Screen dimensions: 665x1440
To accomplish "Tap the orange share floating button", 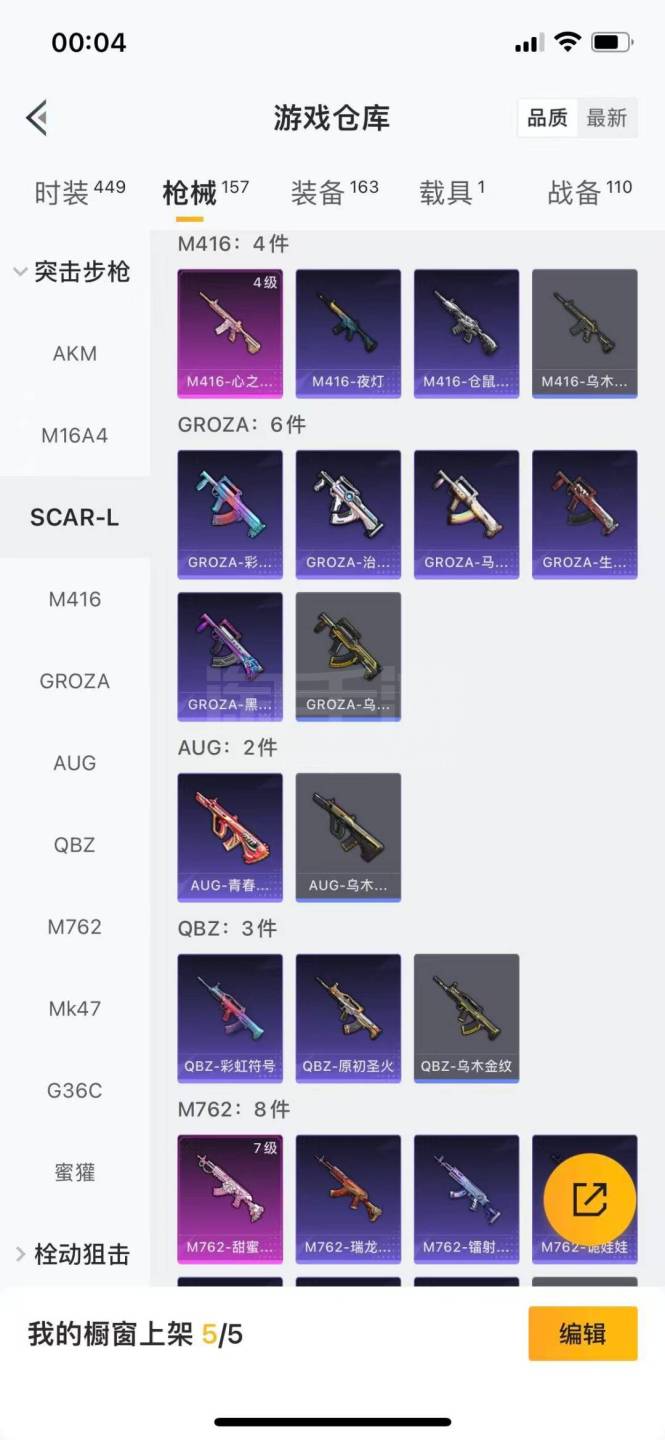I will point(590,1199).
